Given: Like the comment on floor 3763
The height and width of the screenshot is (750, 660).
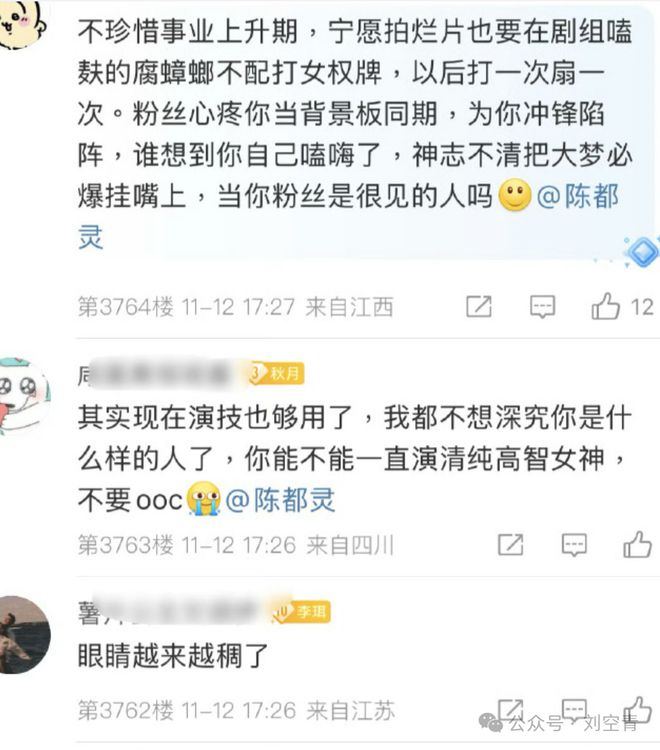Looking at the screenshot, I should point(637,544).
